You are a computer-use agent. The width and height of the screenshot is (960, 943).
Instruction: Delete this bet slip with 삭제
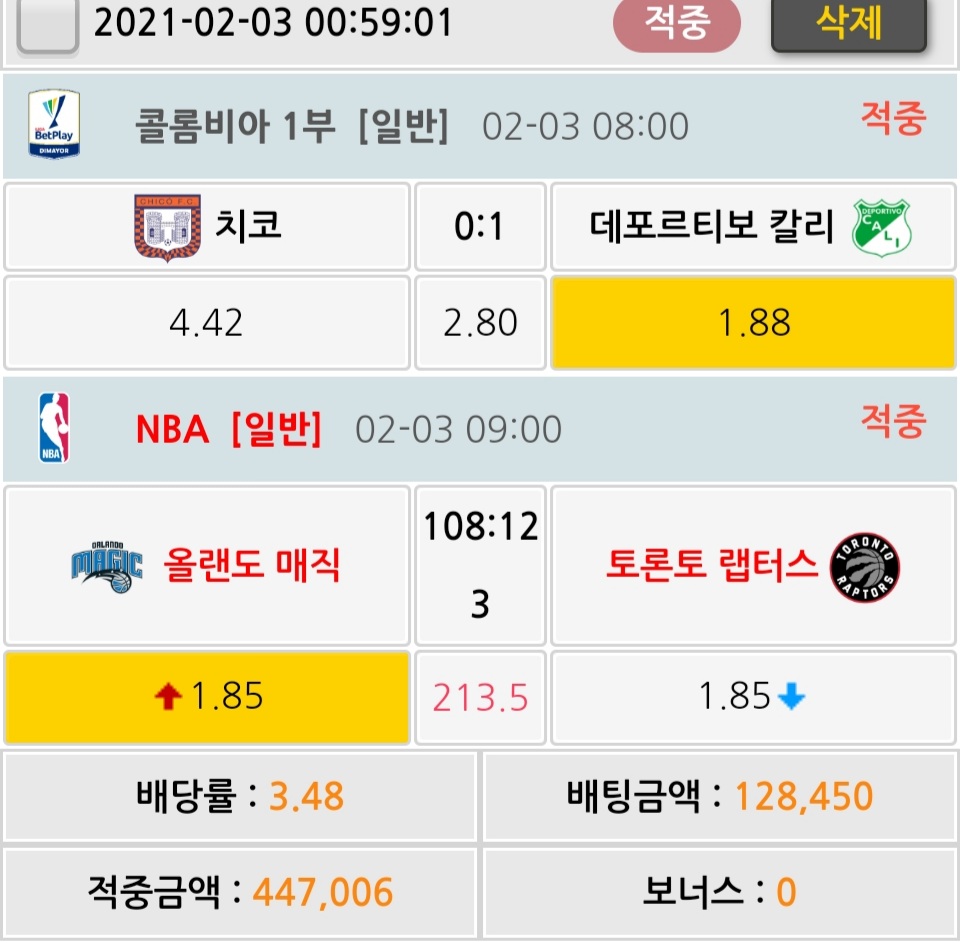(x=848, y=23)
